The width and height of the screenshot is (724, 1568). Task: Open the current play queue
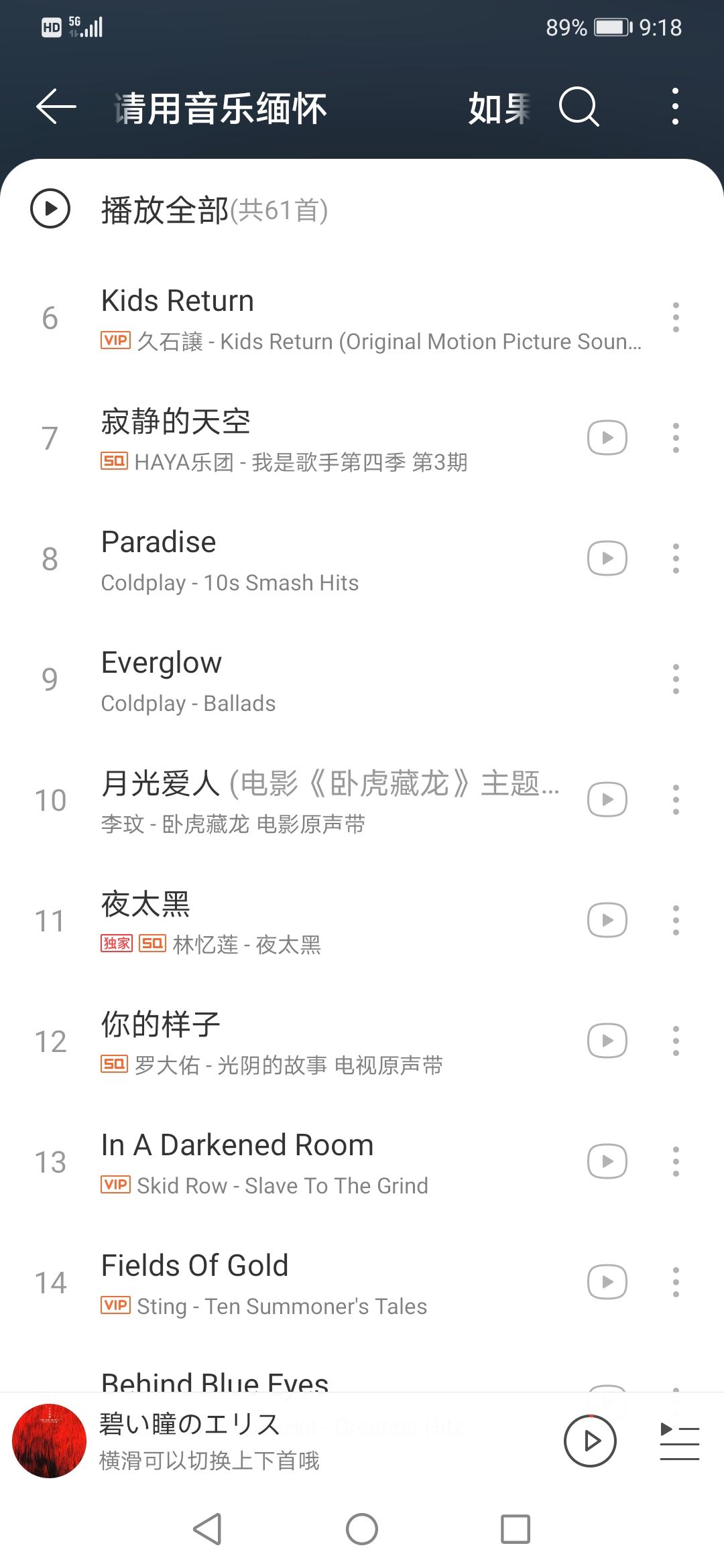pyautogui.click(x=679, y=1441)
